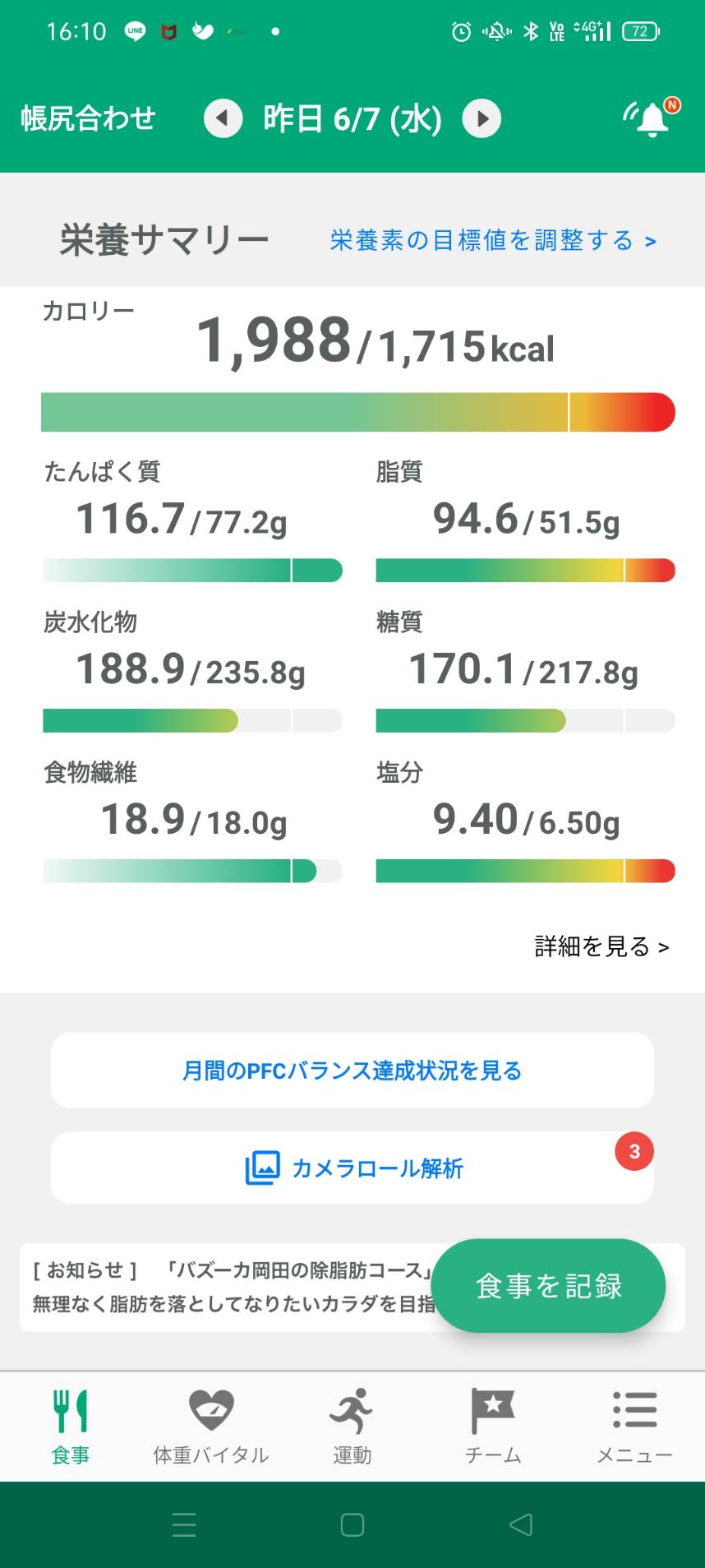705x1568 pixels.
Task: Open the notifications bell
Action: click(652, 118)
